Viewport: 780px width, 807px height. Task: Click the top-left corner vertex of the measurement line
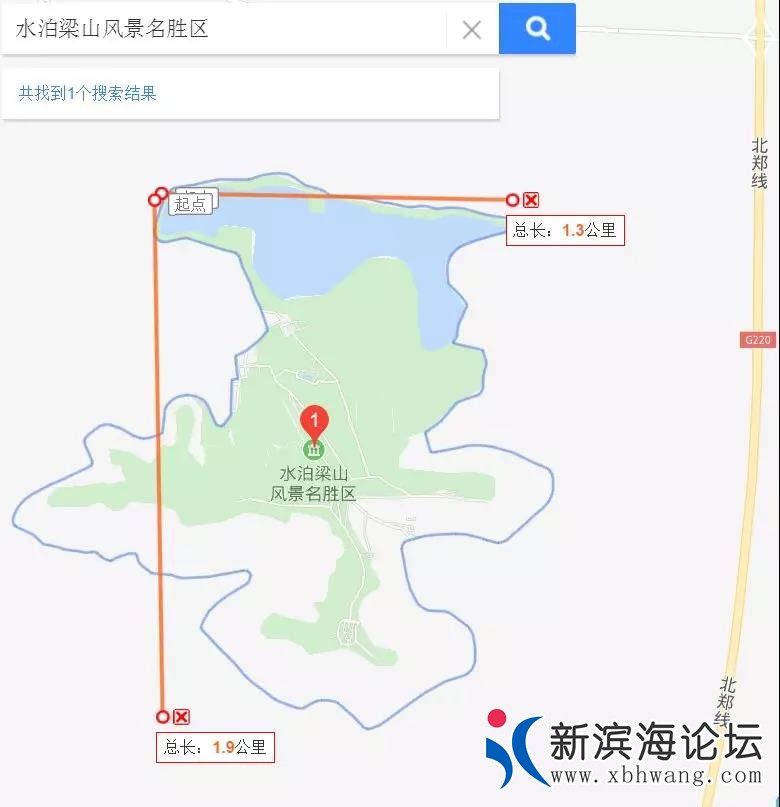[157, 197]
